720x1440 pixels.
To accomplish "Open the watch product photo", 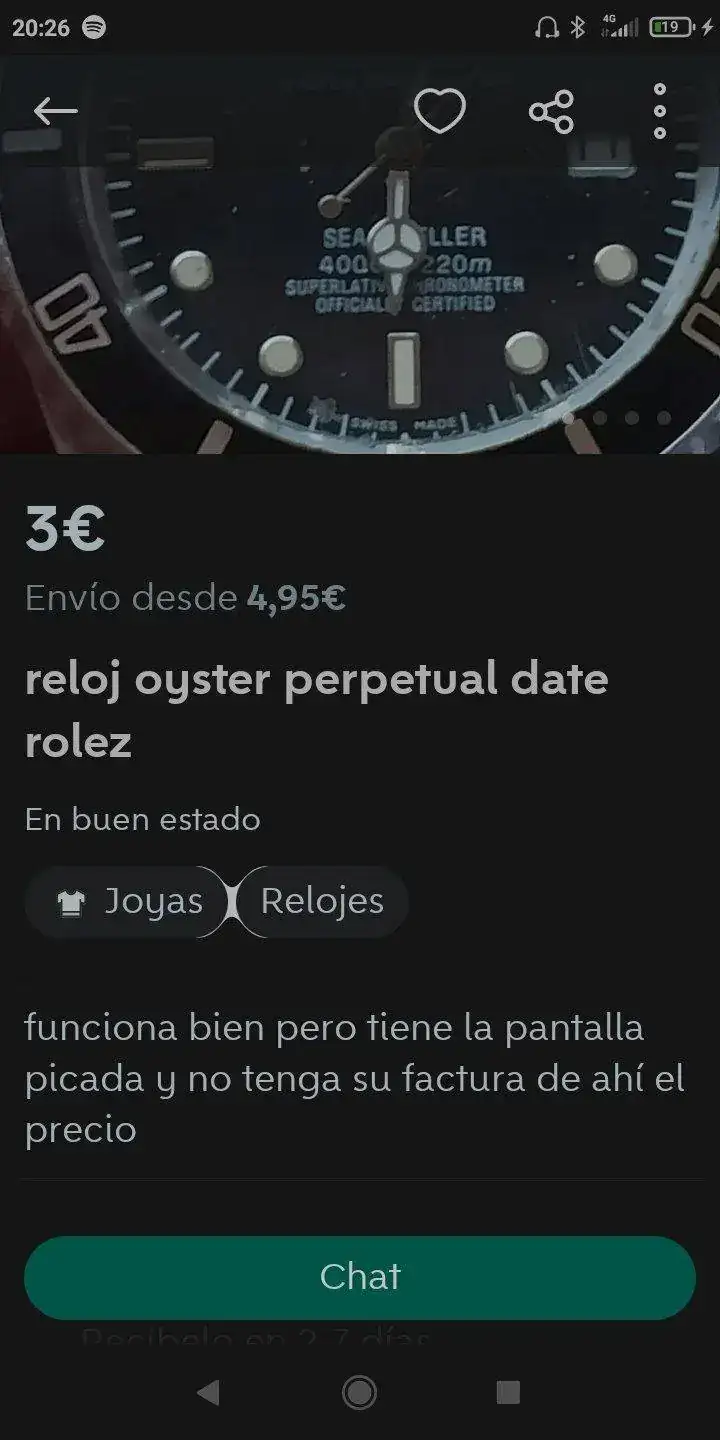I will (x=360, y=300).
